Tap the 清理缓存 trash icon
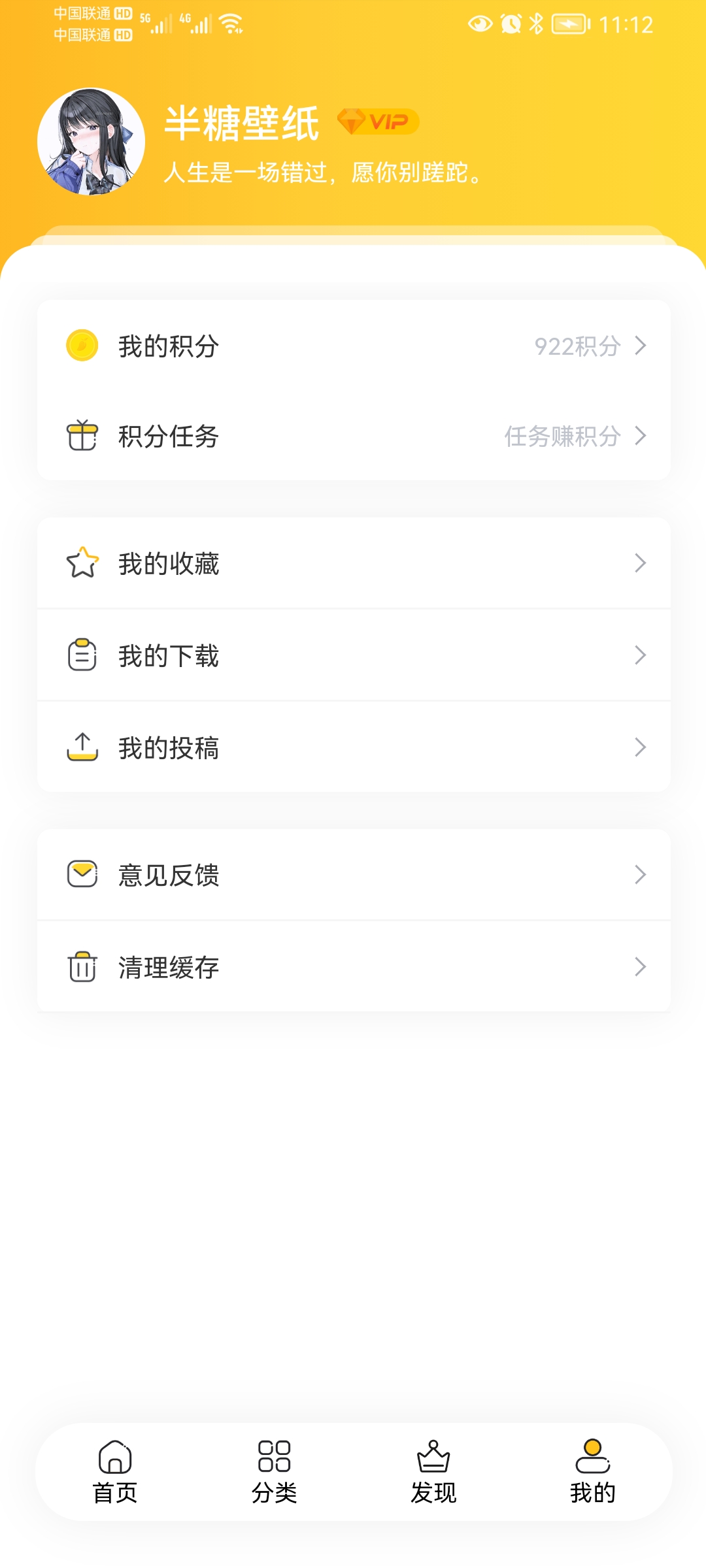Image resolution: width=706 pixels, height=1568 pixels. tap(82, 966)
